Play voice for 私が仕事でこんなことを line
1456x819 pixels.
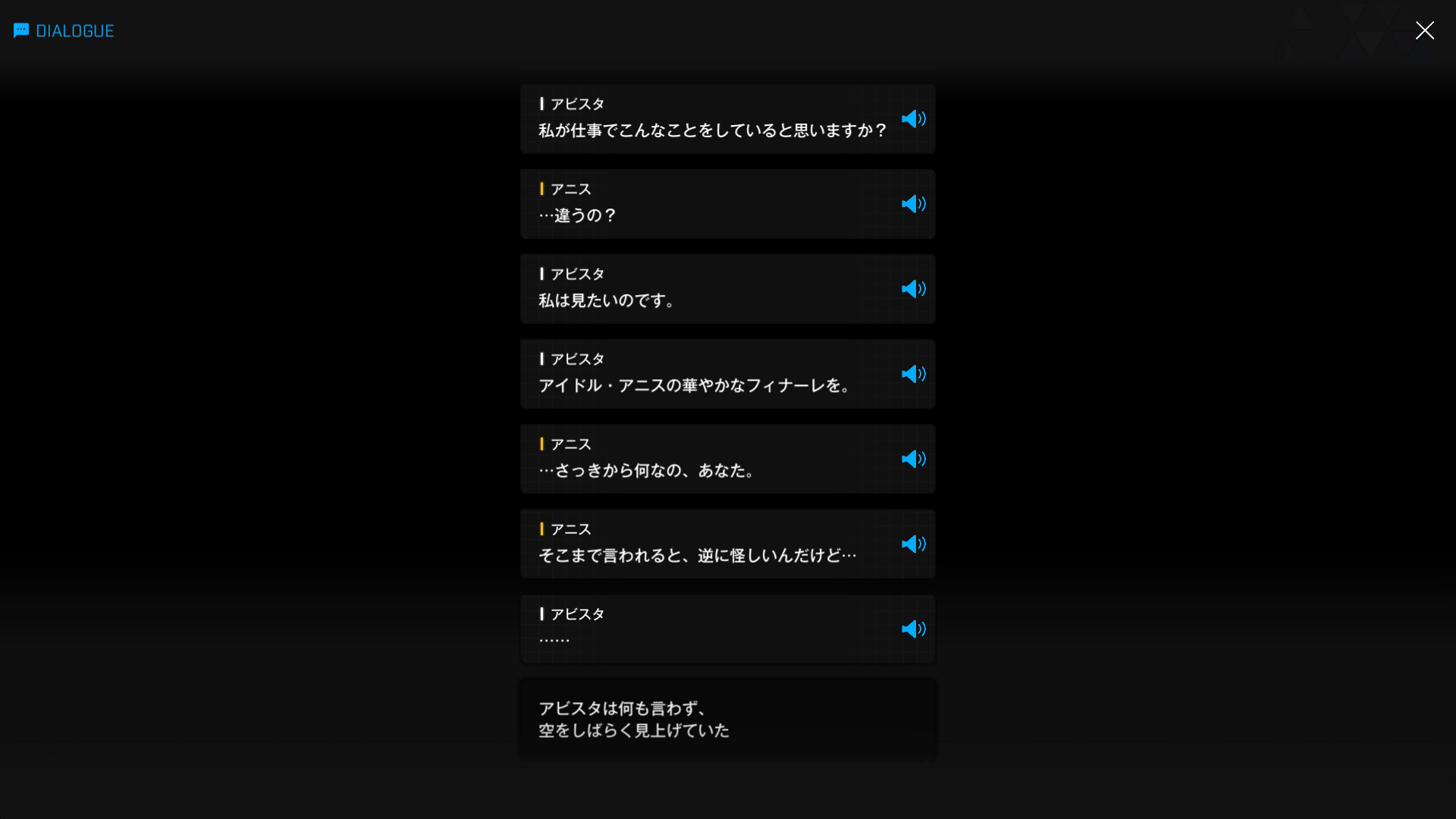point(913,119)
